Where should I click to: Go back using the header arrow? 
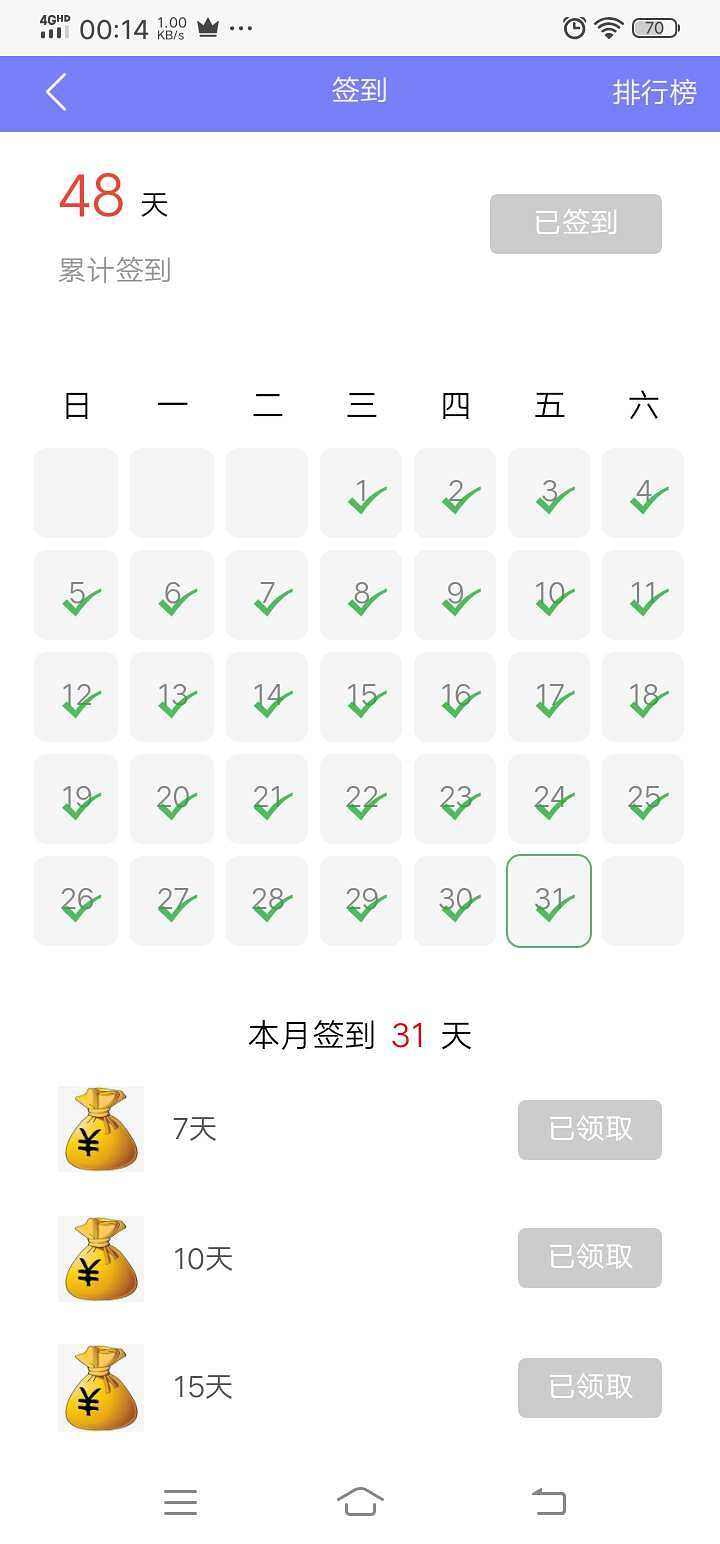[56, 92]
